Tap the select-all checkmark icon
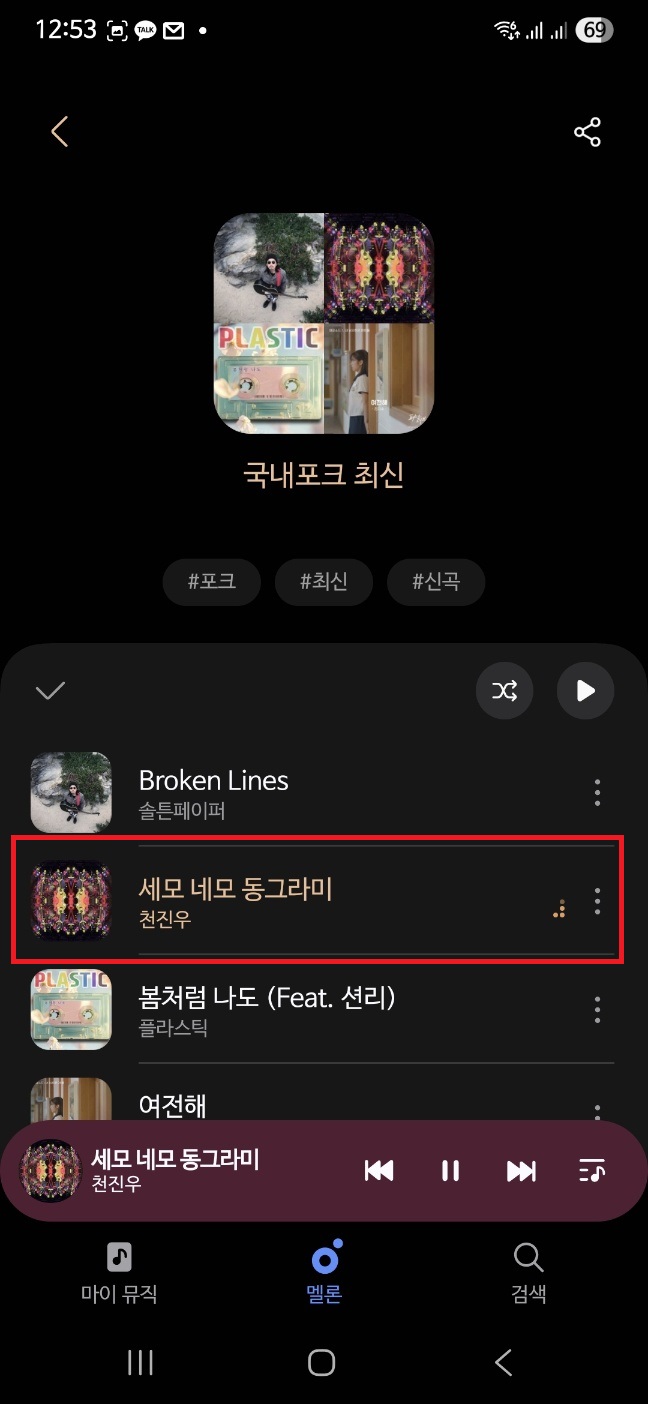Screen dimensions: 648x1404 50,691
